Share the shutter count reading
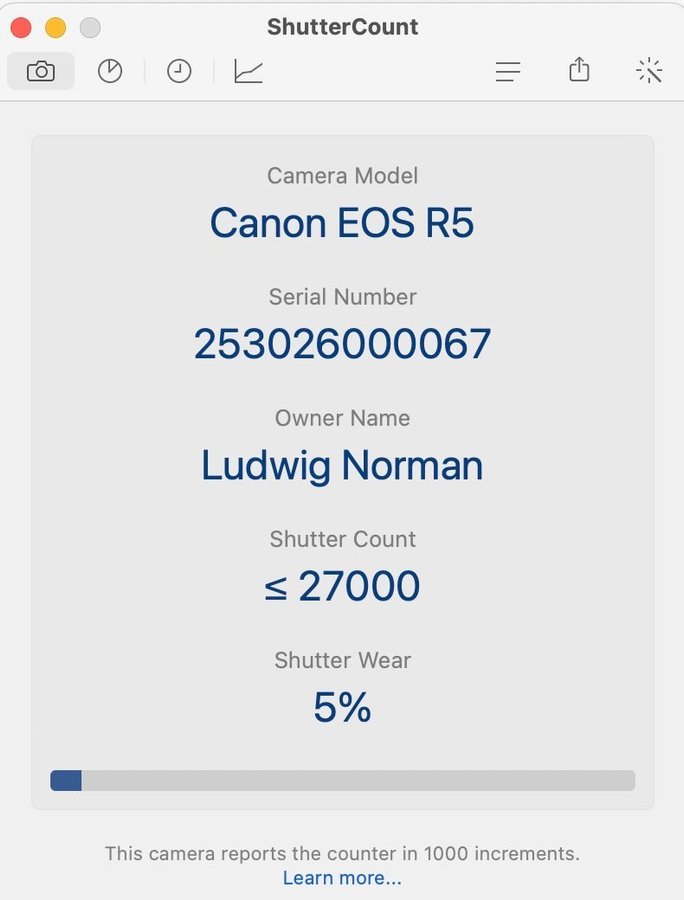684x900 pixels. coord(579,70)
